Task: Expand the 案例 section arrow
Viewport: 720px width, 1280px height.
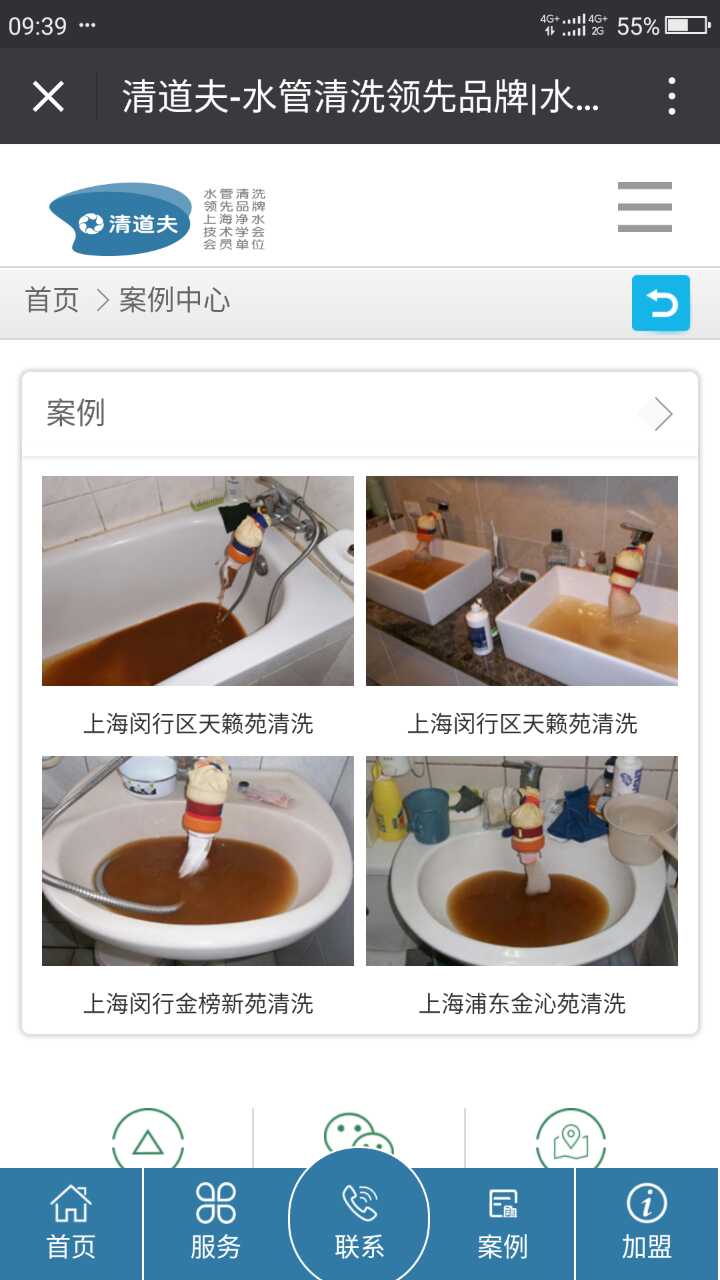Action: click(x=661, y=413)
